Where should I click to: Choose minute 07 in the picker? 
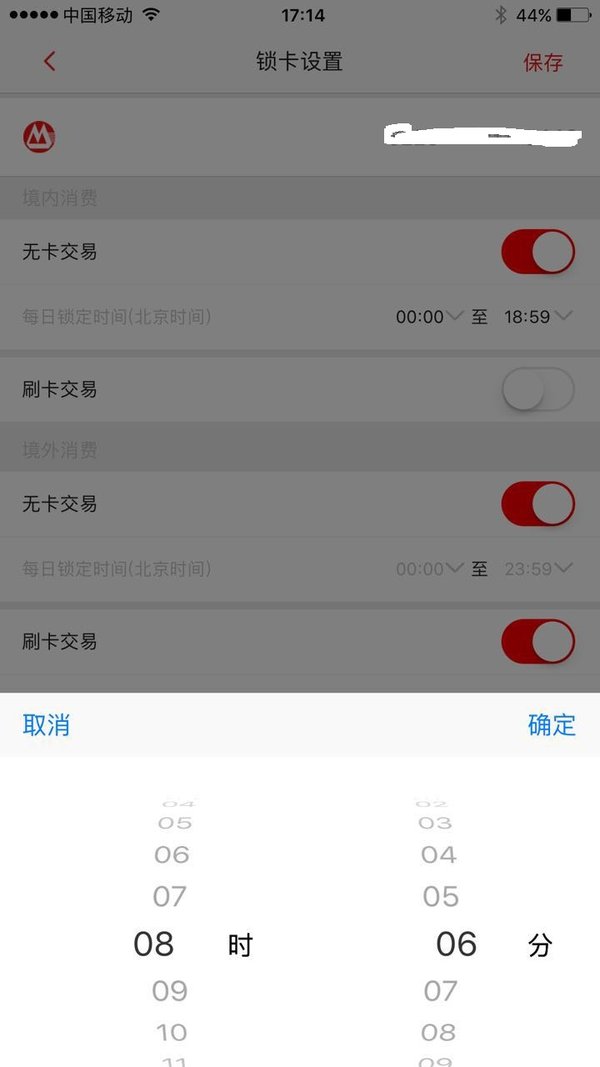pyautogui.click(x=440, y=991)
